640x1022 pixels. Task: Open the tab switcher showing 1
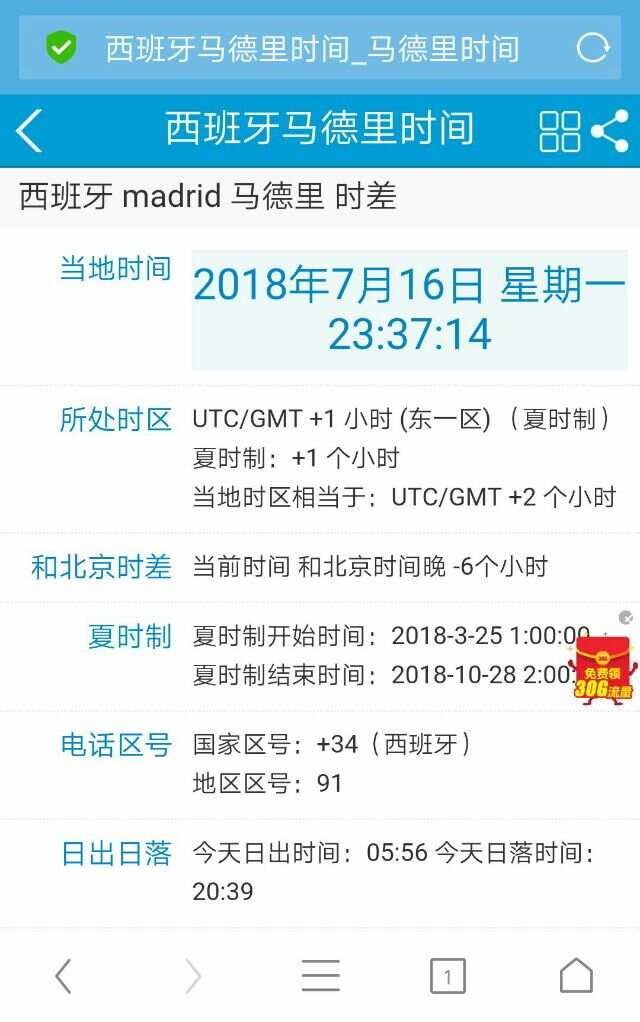click(447, 976)
